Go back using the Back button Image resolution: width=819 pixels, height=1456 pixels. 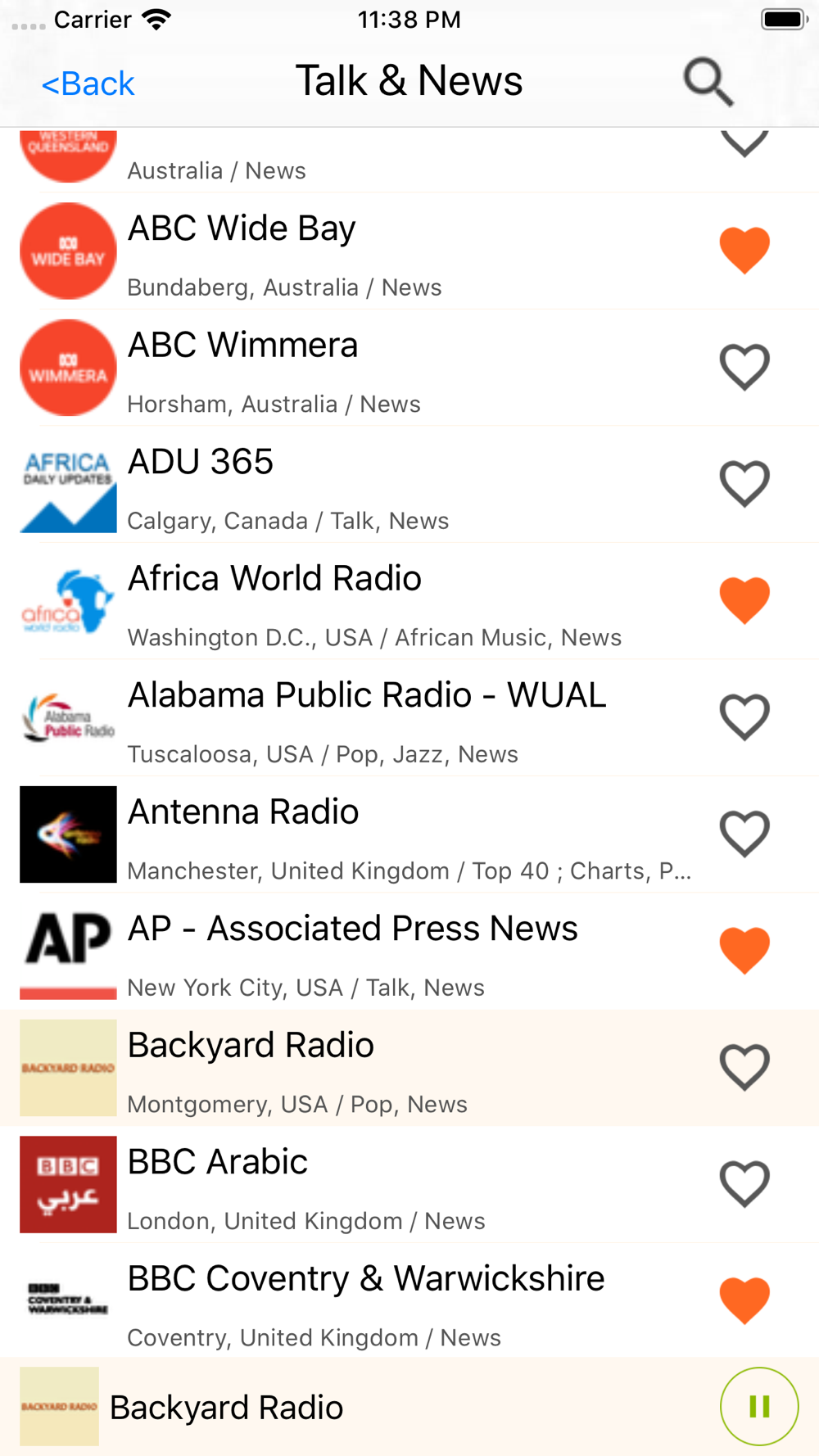pyautogui.click(x=88, y=84)
